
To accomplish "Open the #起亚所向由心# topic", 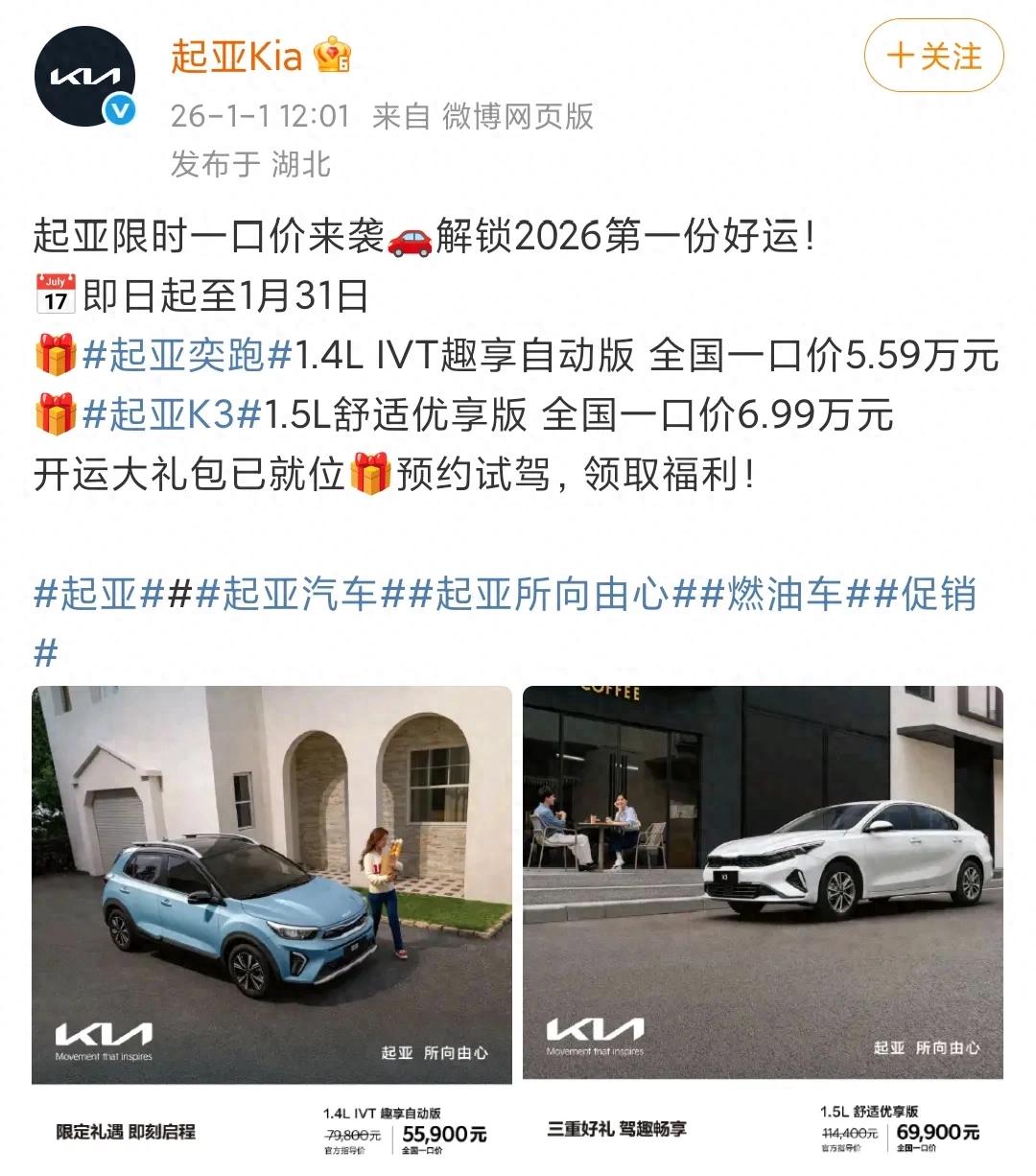I will click(x=551, y=595).
